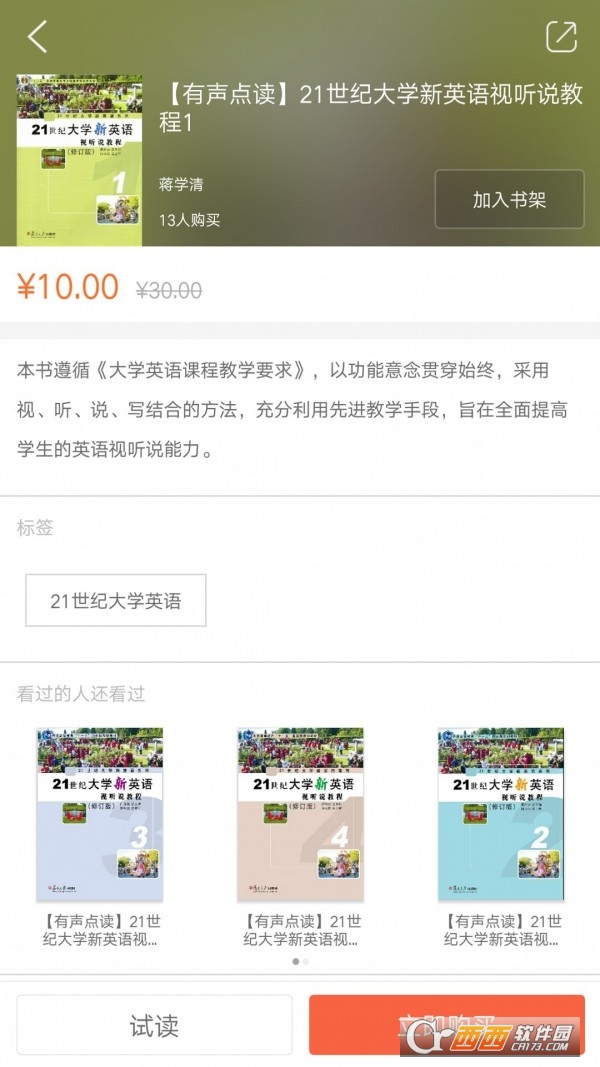Go back using the top-left arrow
The image size is (600, 1067).
tap(37, 37)
